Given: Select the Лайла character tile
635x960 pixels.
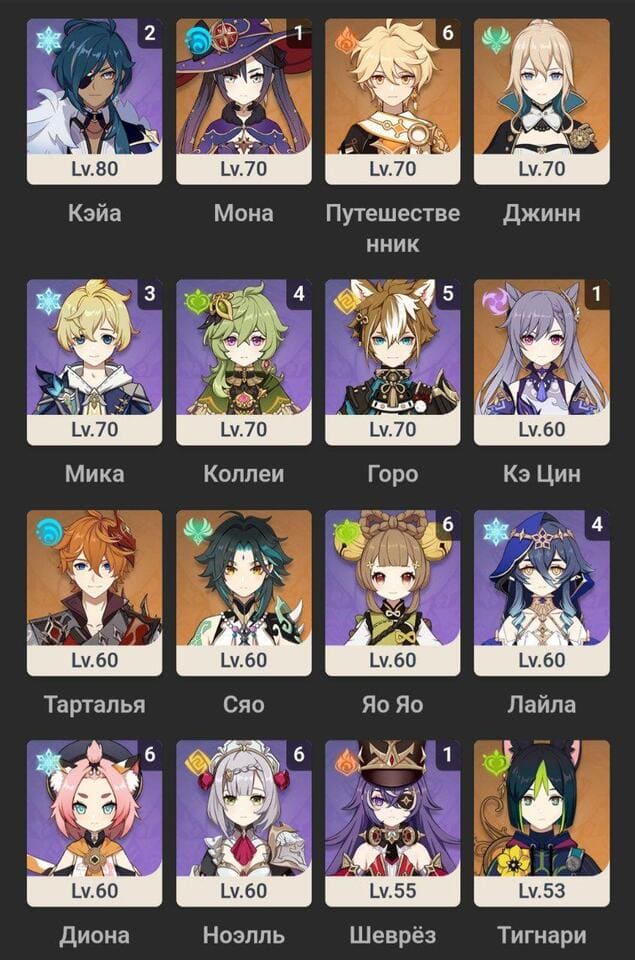Looking at the screenshot, I should (x=541, y=592).
